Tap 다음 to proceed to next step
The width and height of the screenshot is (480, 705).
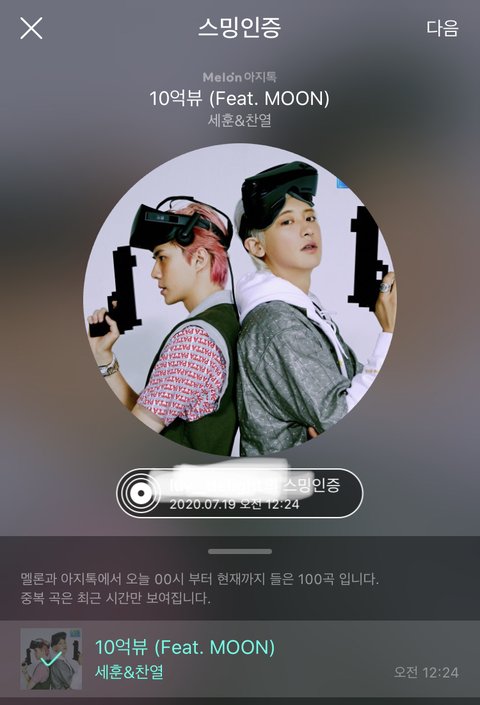(x=442, y=28)
